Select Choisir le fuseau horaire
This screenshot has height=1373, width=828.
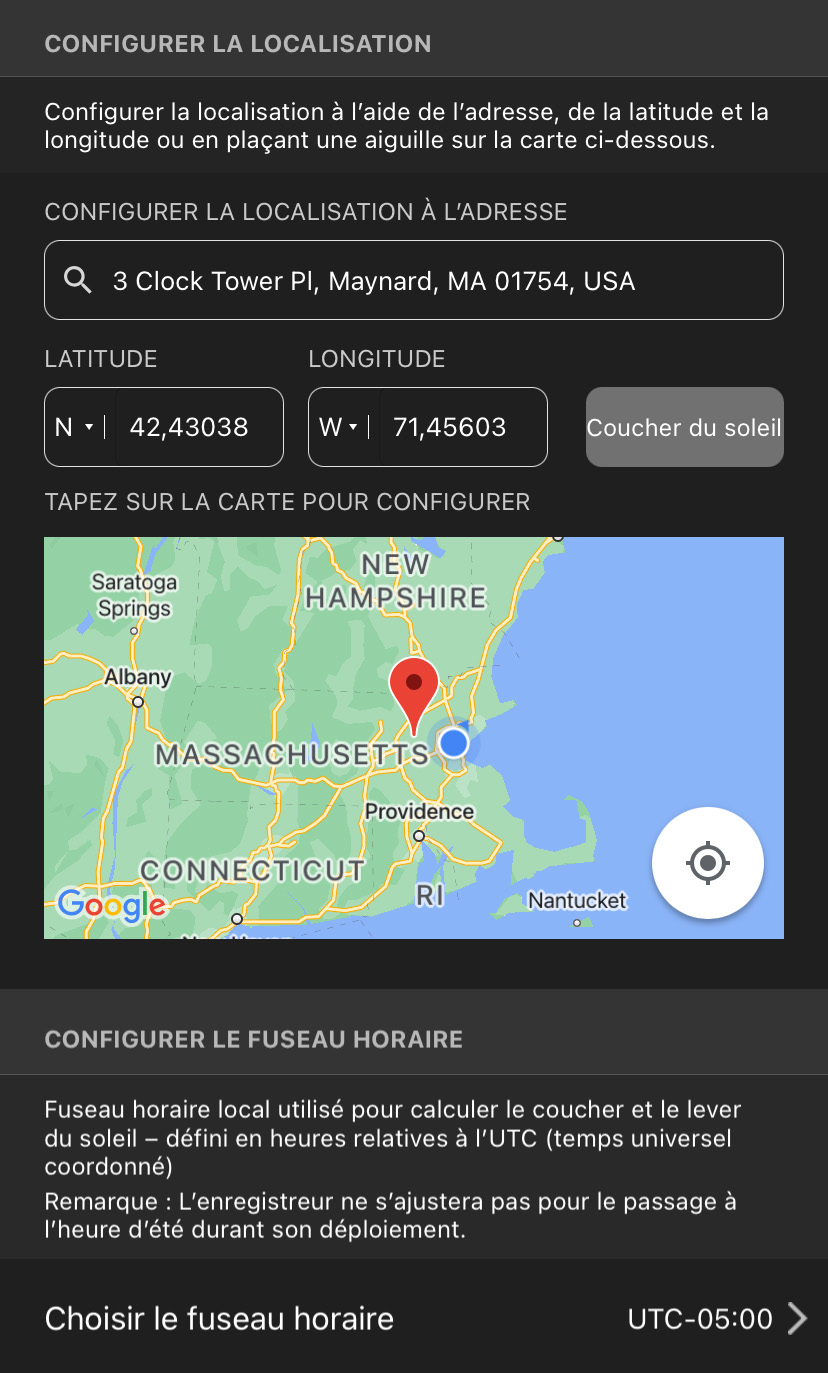coord(218,1318)
